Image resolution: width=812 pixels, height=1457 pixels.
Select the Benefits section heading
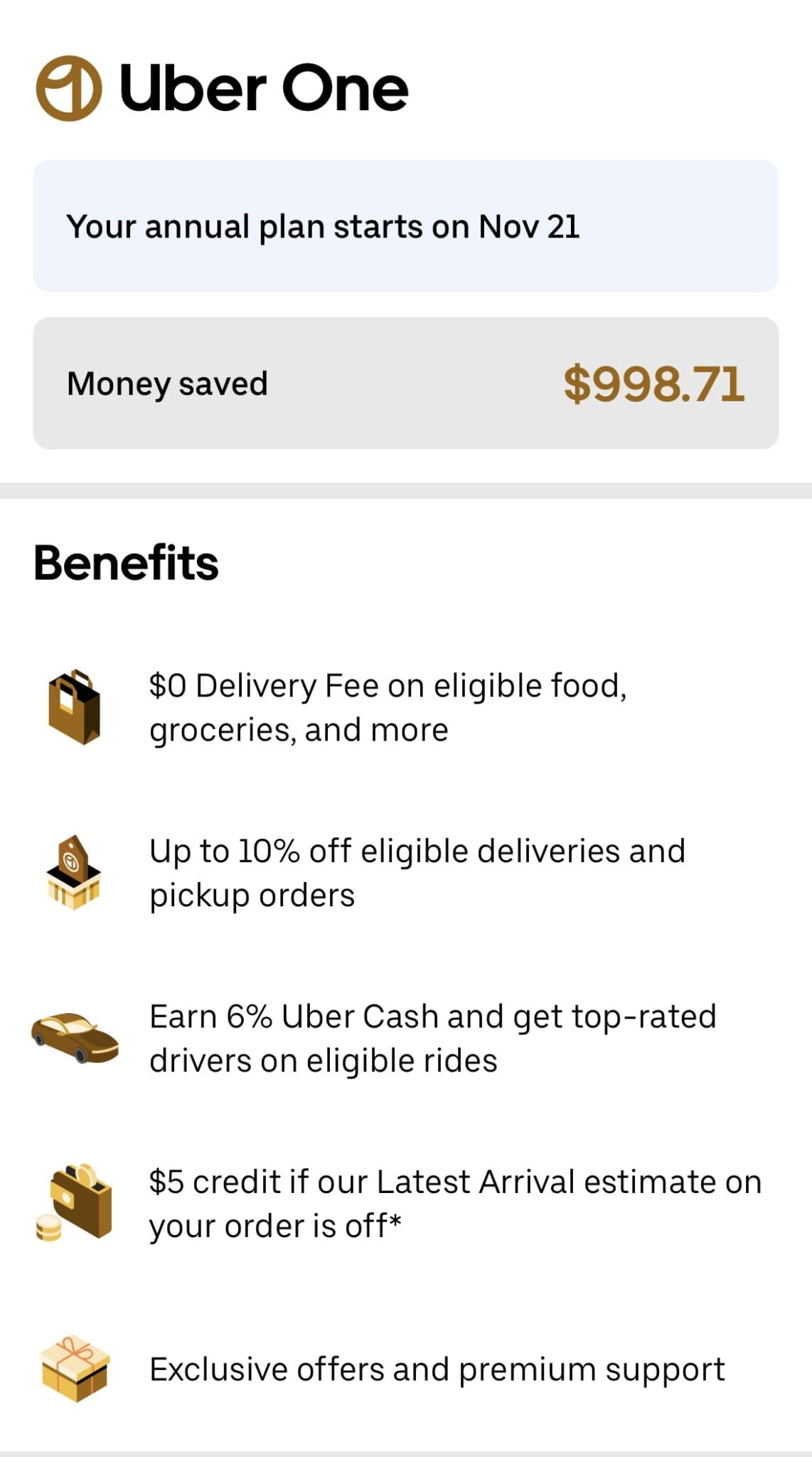127,563
